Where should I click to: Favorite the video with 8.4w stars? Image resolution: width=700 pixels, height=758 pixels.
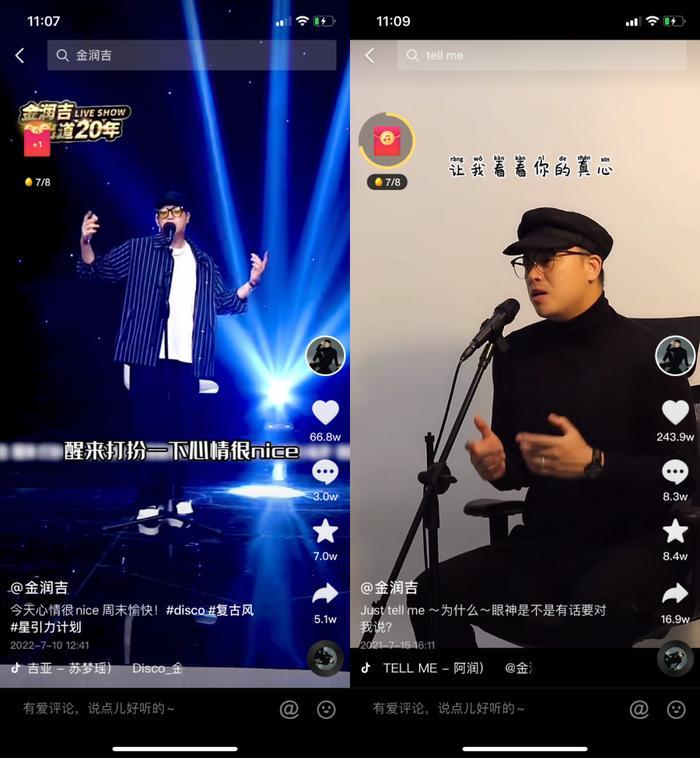click(x=676, y=532)
